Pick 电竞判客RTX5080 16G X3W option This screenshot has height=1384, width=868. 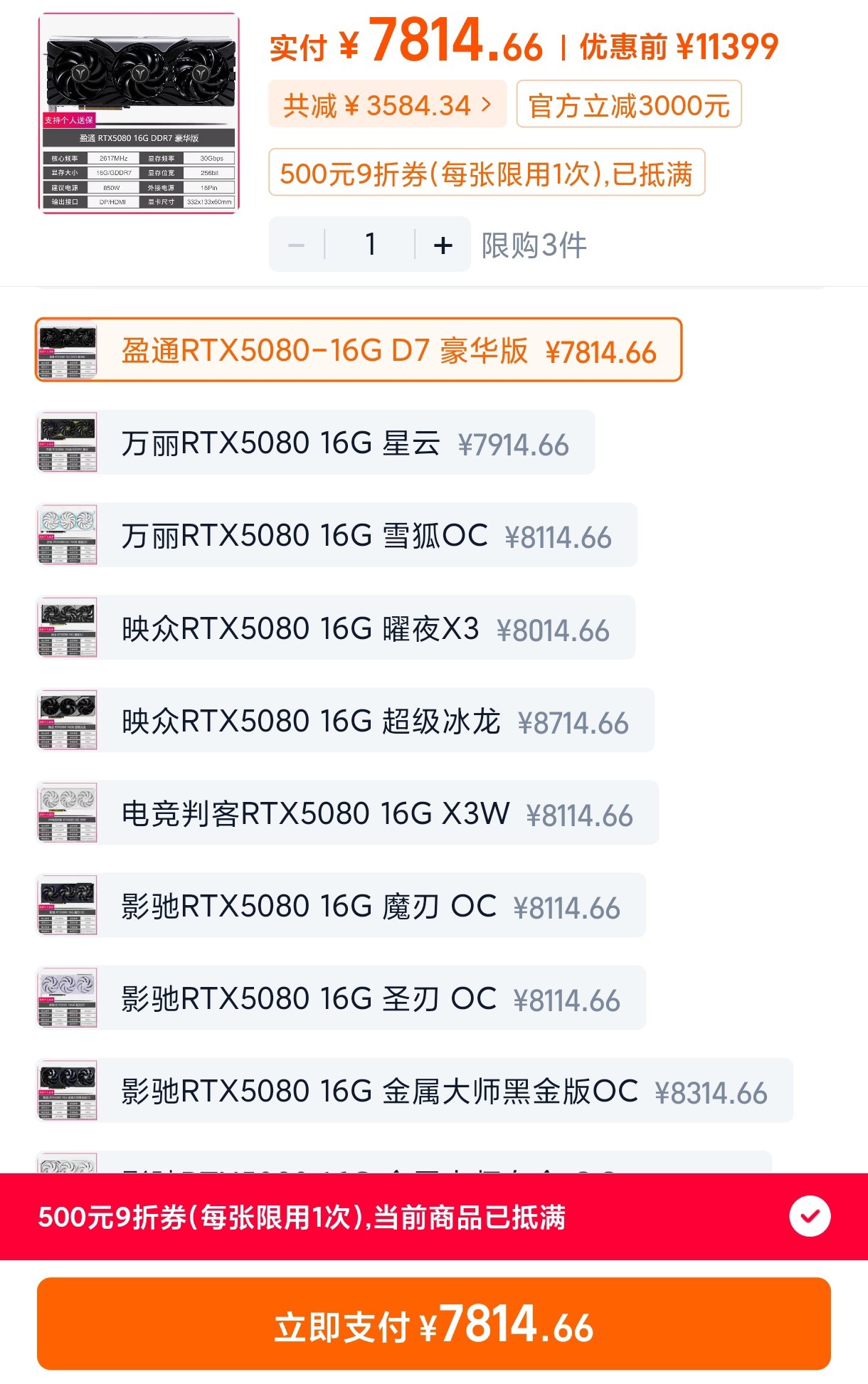347,813
